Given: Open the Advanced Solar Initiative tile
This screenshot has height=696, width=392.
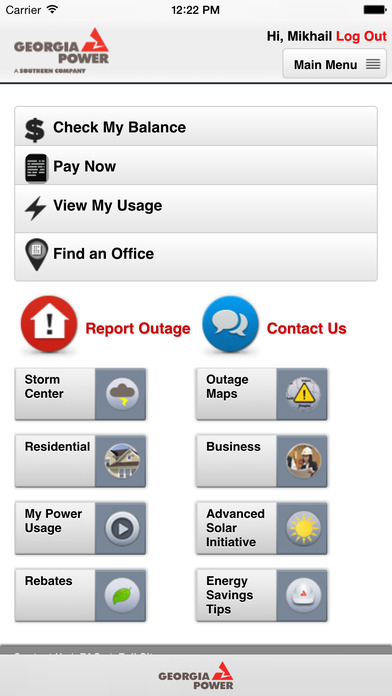Looking at the screenshot, I should [261, 528].
